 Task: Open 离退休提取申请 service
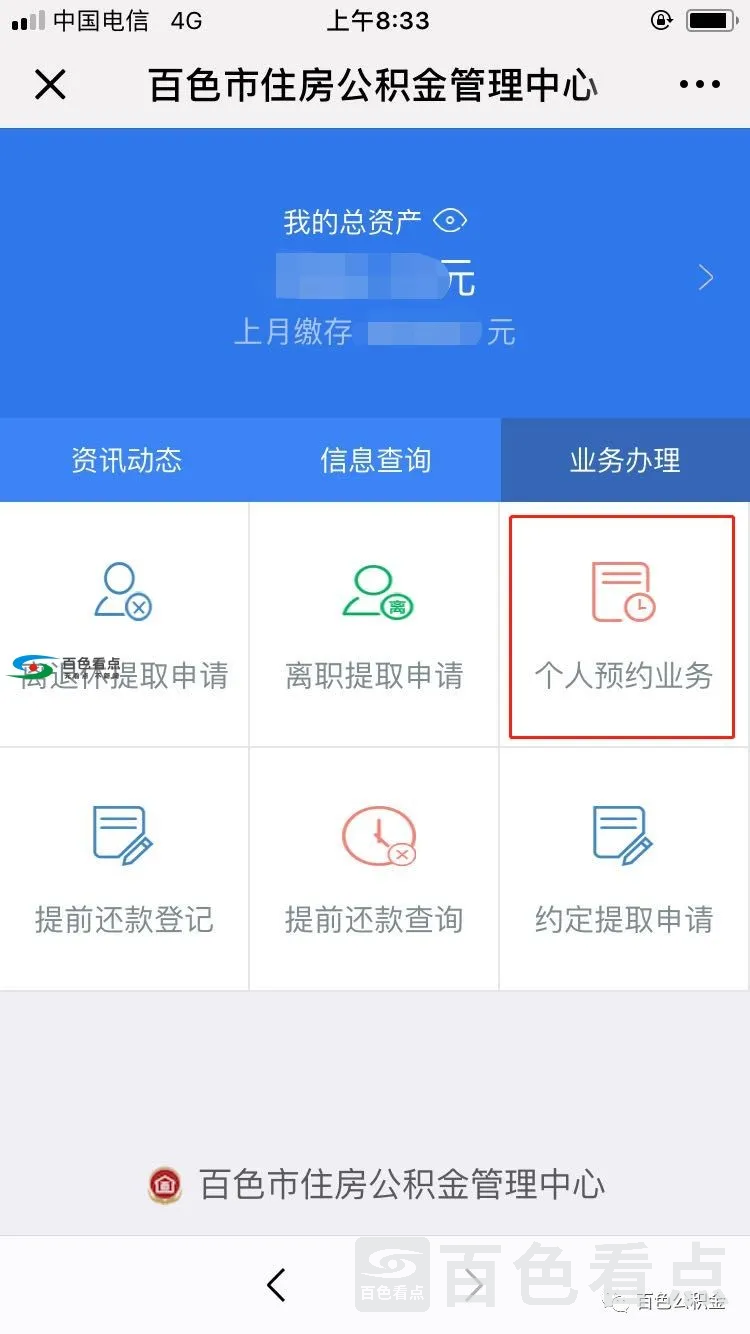tap(124, 625)
